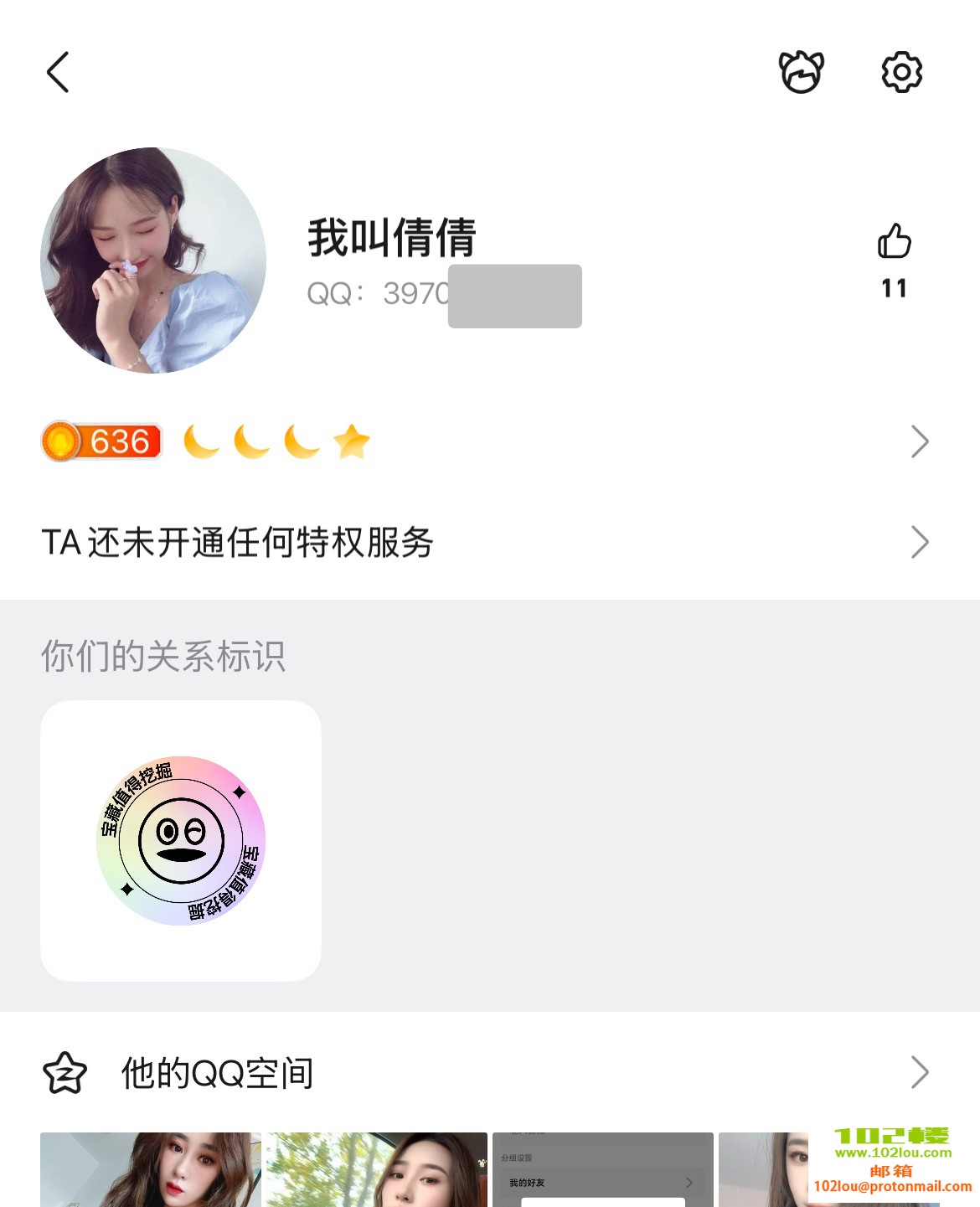Open the bear face icon
This screenshot has height=1207, width=980.
(x=802, y=72)
